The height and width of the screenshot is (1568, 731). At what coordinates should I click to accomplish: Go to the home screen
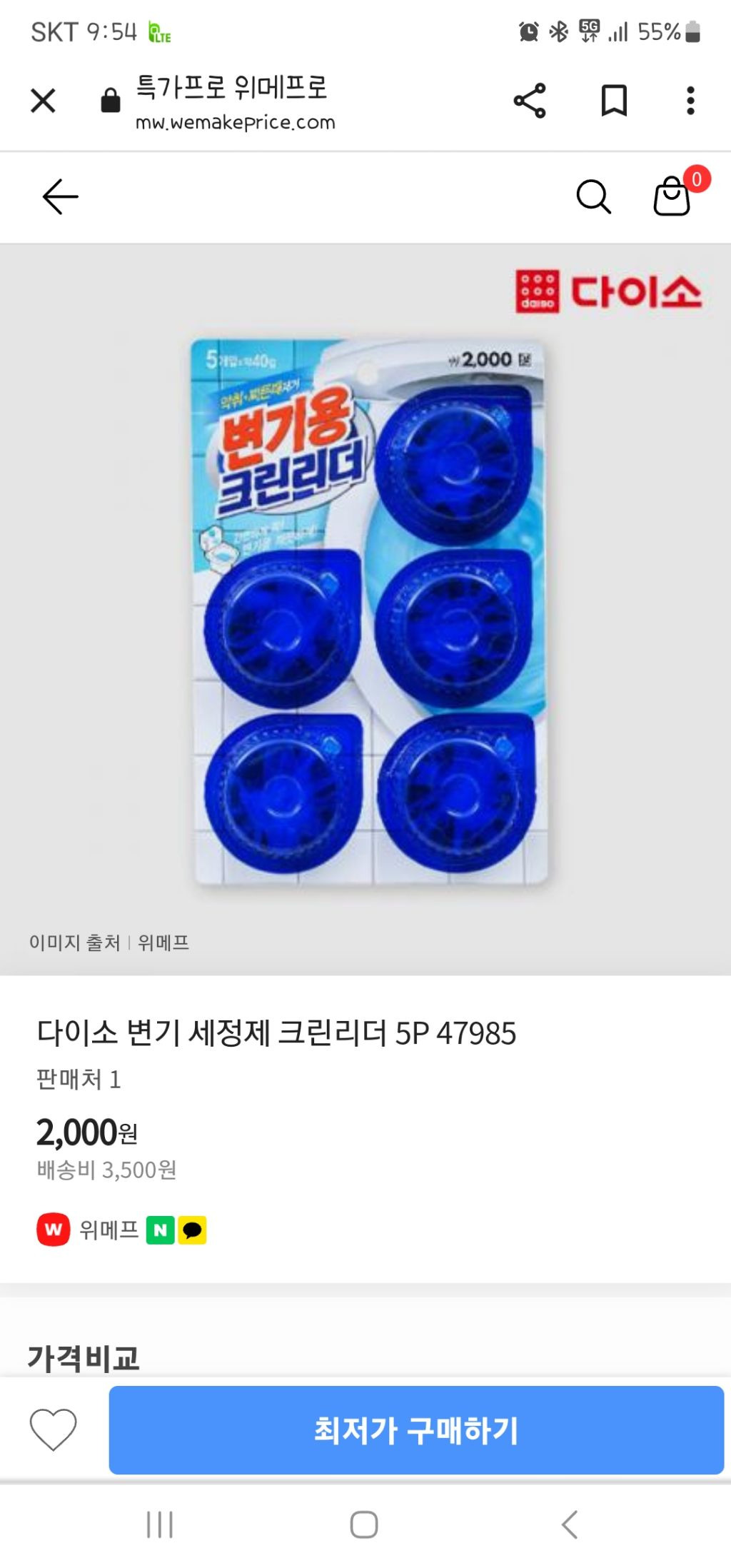pyautogui.click(x=364, y=1524)
